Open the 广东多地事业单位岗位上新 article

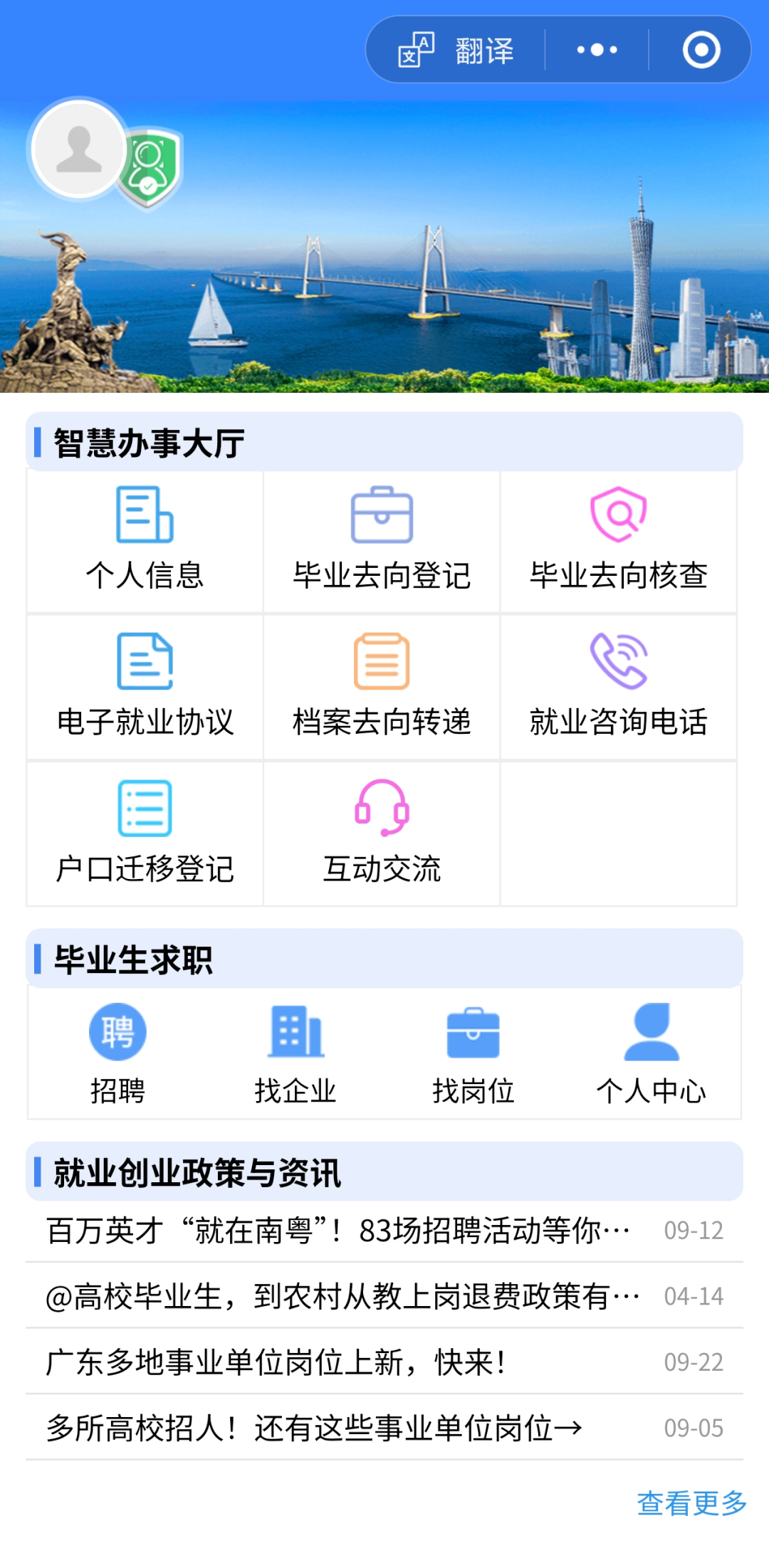[x=276, y=1362]
